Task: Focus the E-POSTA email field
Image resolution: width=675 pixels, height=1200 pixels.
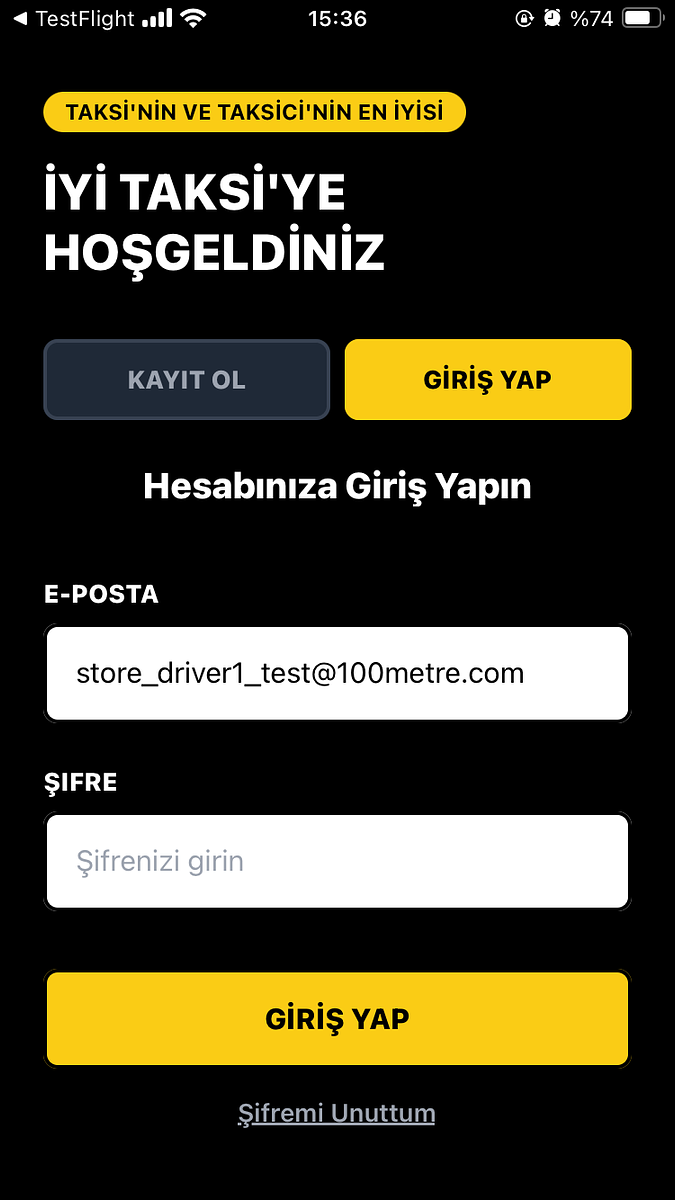Action: coord(337,673)
